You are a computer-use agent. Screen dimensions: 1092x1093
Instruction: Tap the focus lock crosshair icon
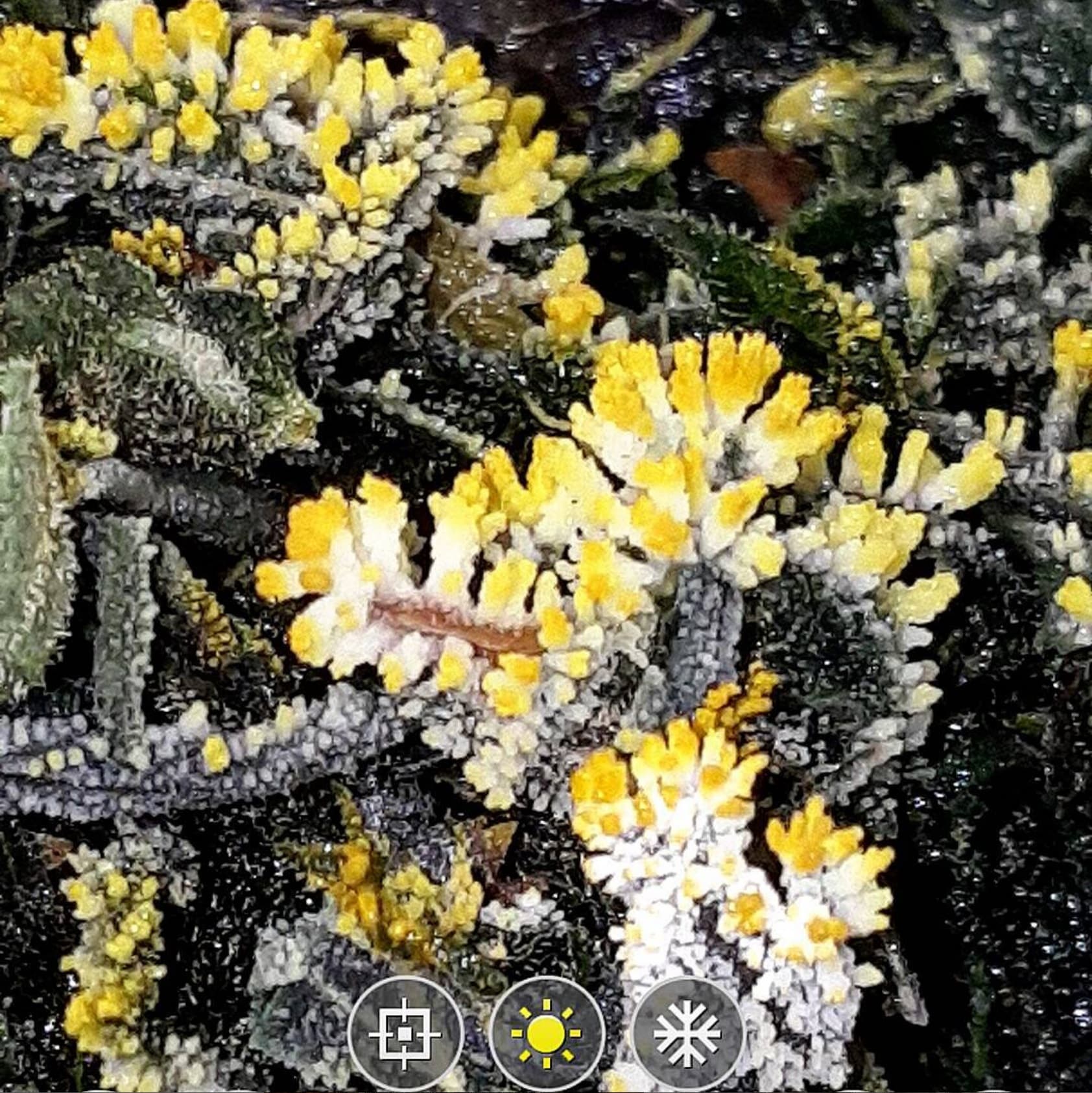click(405, 1033)
